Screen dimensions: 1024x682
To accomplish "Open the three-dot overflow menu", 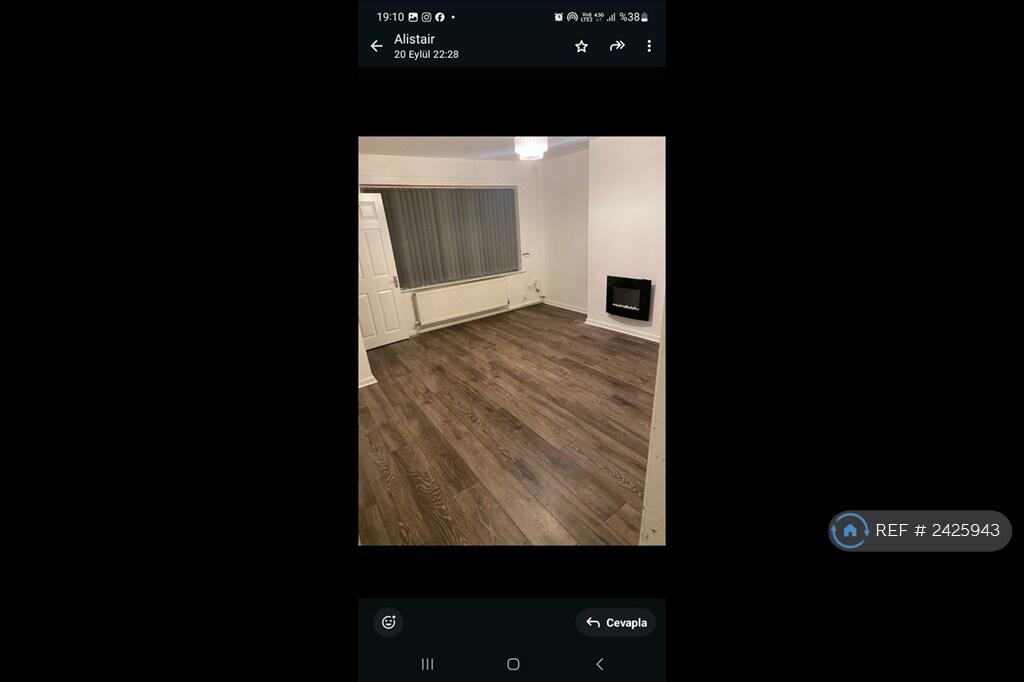I will 649,46.
